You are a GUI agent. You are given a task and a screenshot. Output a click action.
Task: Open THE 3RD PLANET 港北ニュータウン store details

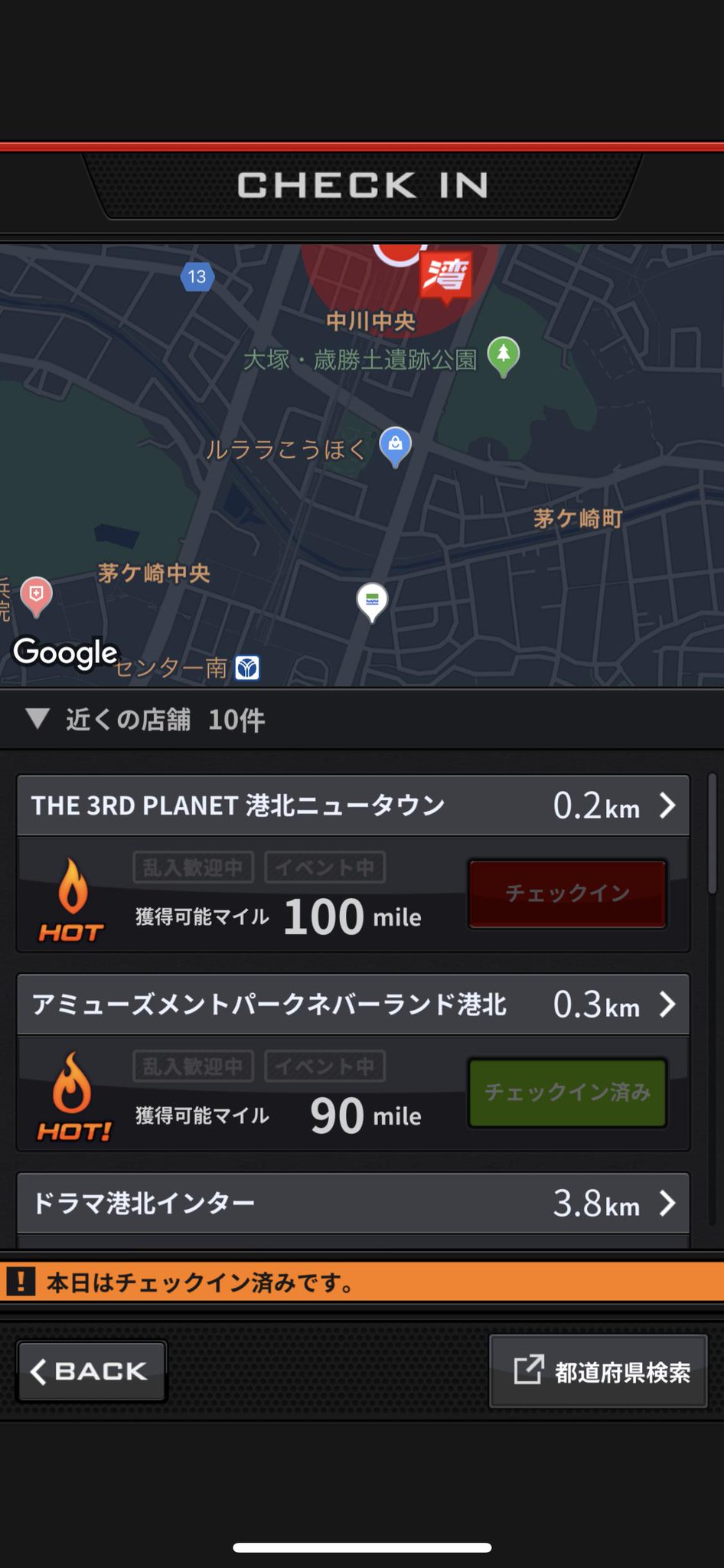[353, 805]
